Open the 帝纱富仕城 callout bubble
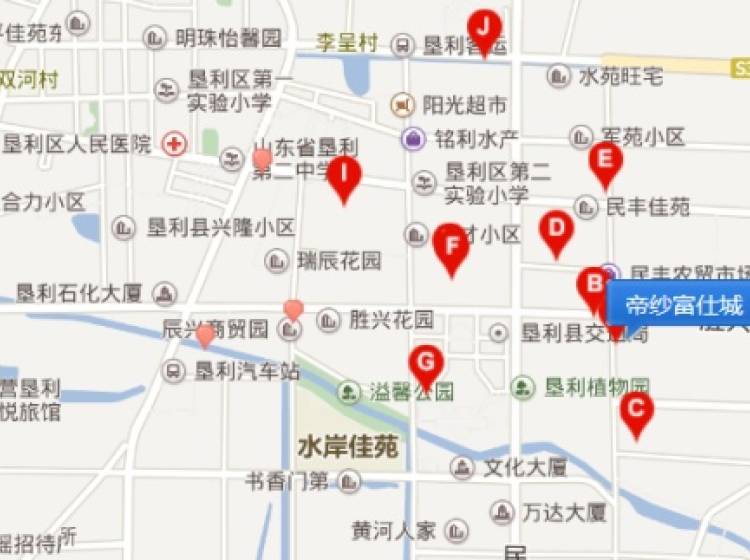The height and width of the screenshot is (560, 750). (x=678, y=305)
